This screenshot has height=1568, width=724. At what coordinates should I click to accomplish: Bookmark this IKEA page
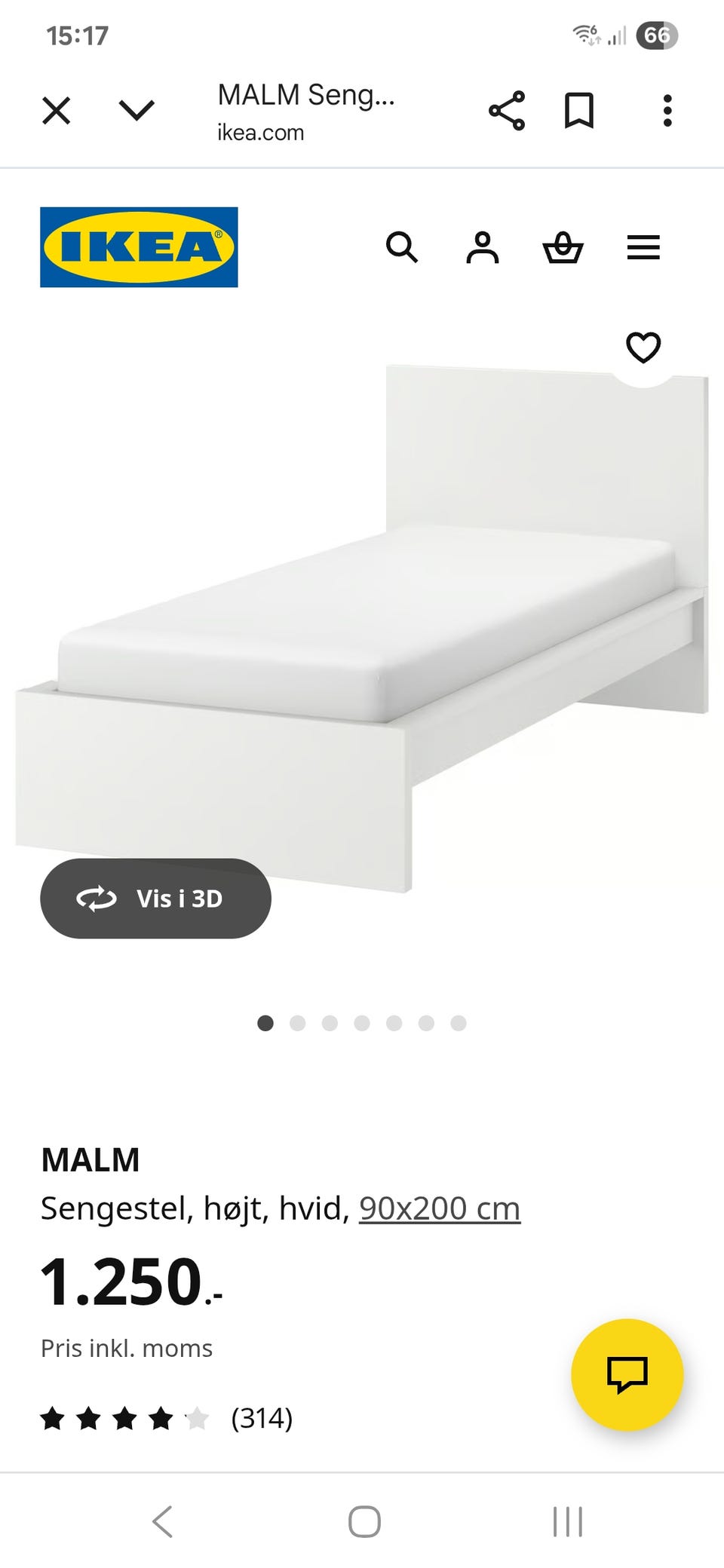(579, 111)
